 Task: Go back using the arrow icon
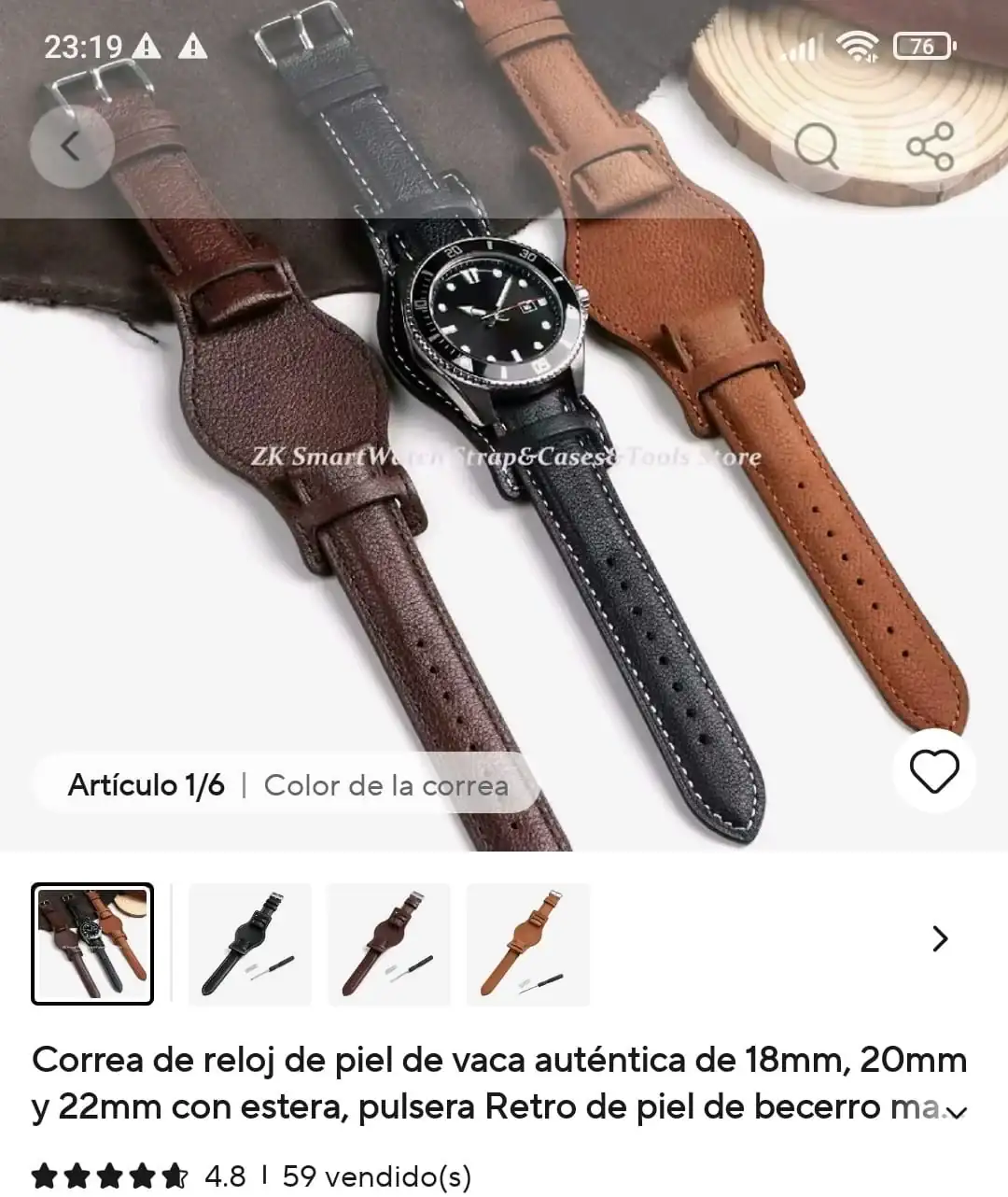click(x=71, y=147)
